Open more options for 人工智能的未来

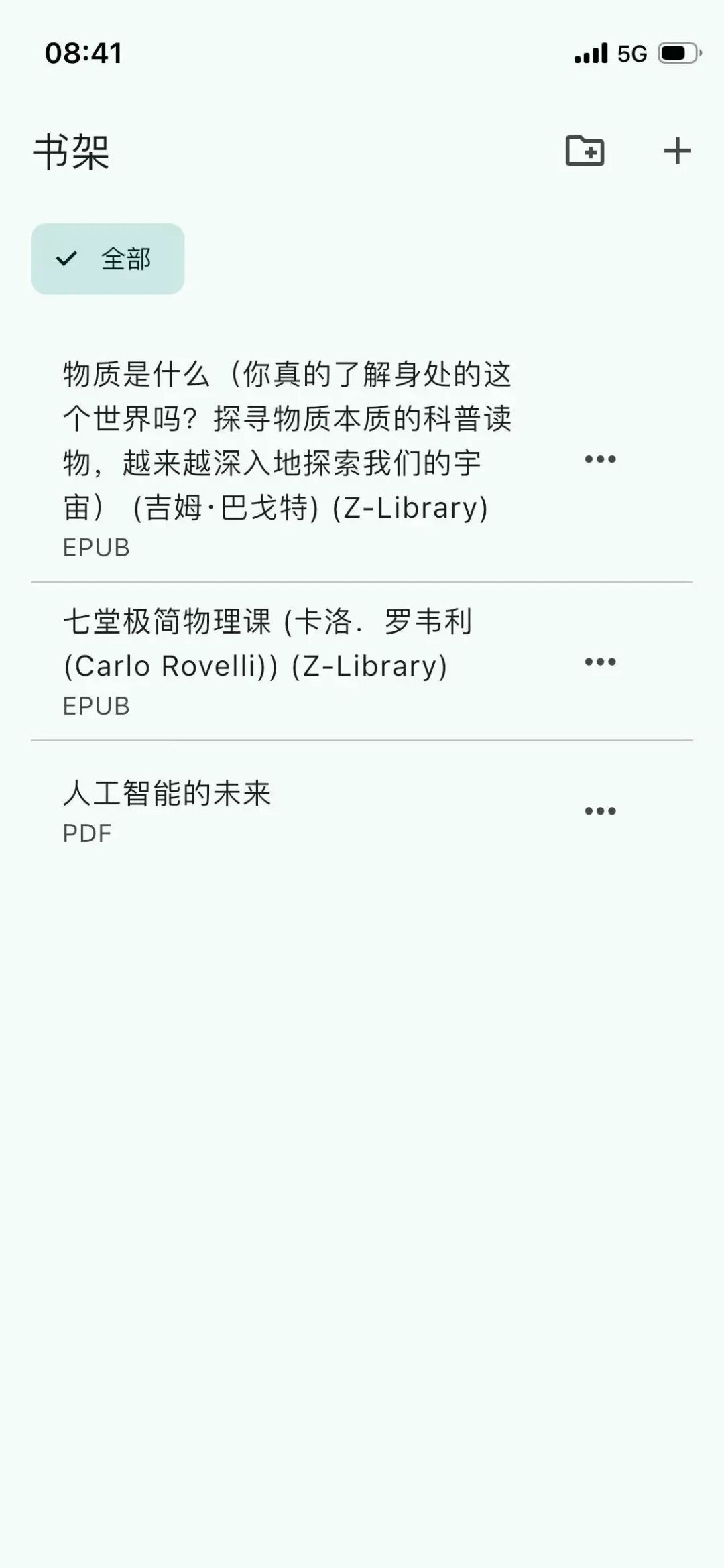tap(600, 811)
